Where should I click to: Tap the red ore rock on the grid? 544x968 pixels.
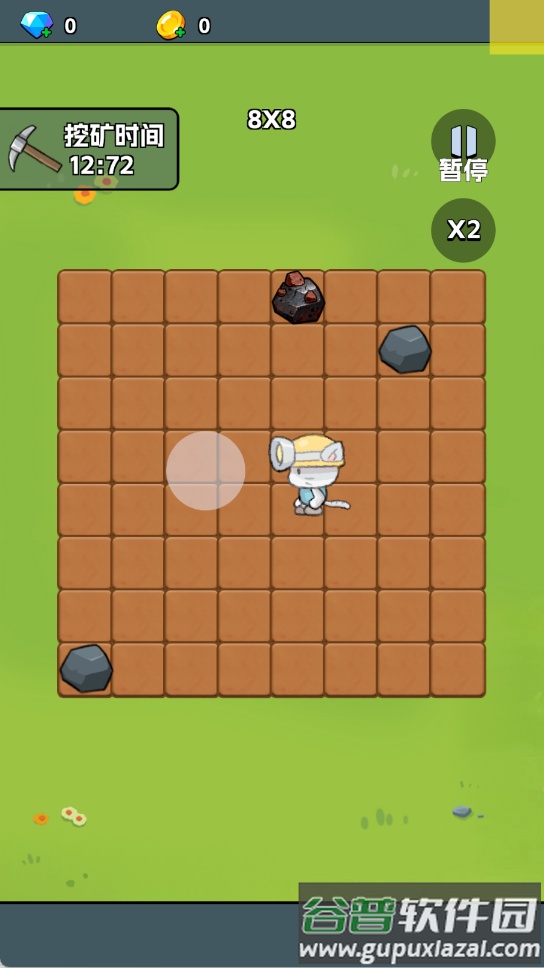tap(298, 297)
